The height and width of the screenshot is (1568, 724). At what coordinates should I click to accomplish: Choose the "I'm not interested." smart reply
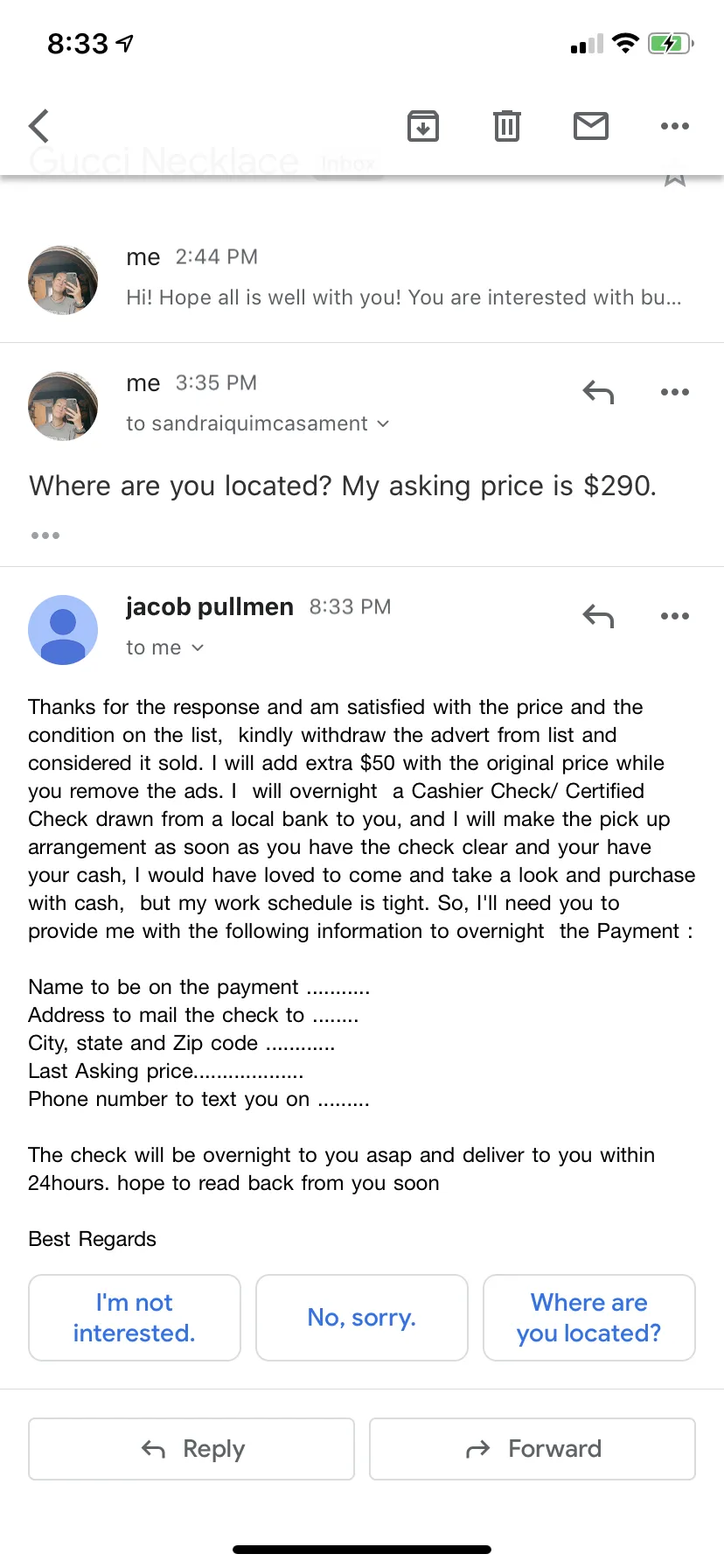[x=135, y=1318]
